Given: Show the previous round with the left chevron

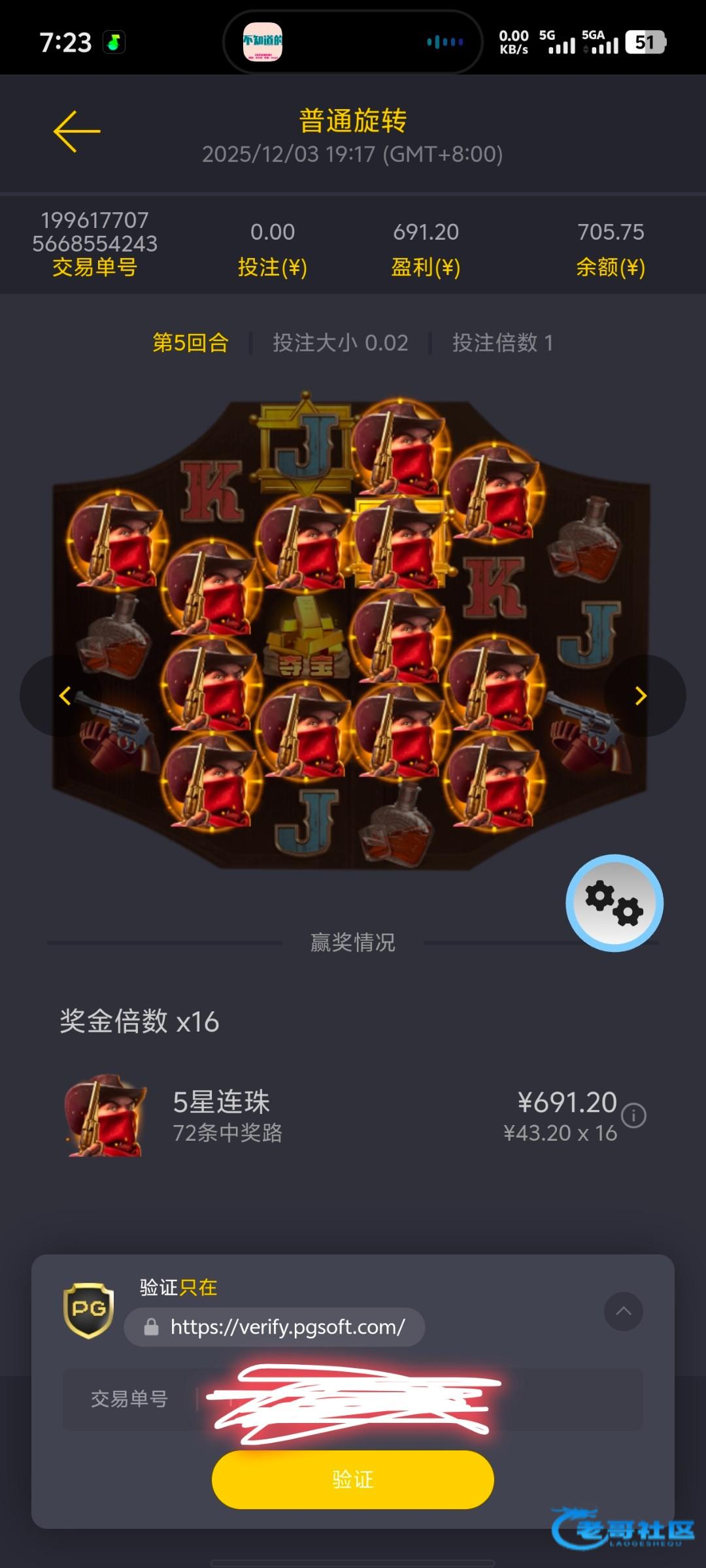Looking at the screenshot, I should coord(64,696).
